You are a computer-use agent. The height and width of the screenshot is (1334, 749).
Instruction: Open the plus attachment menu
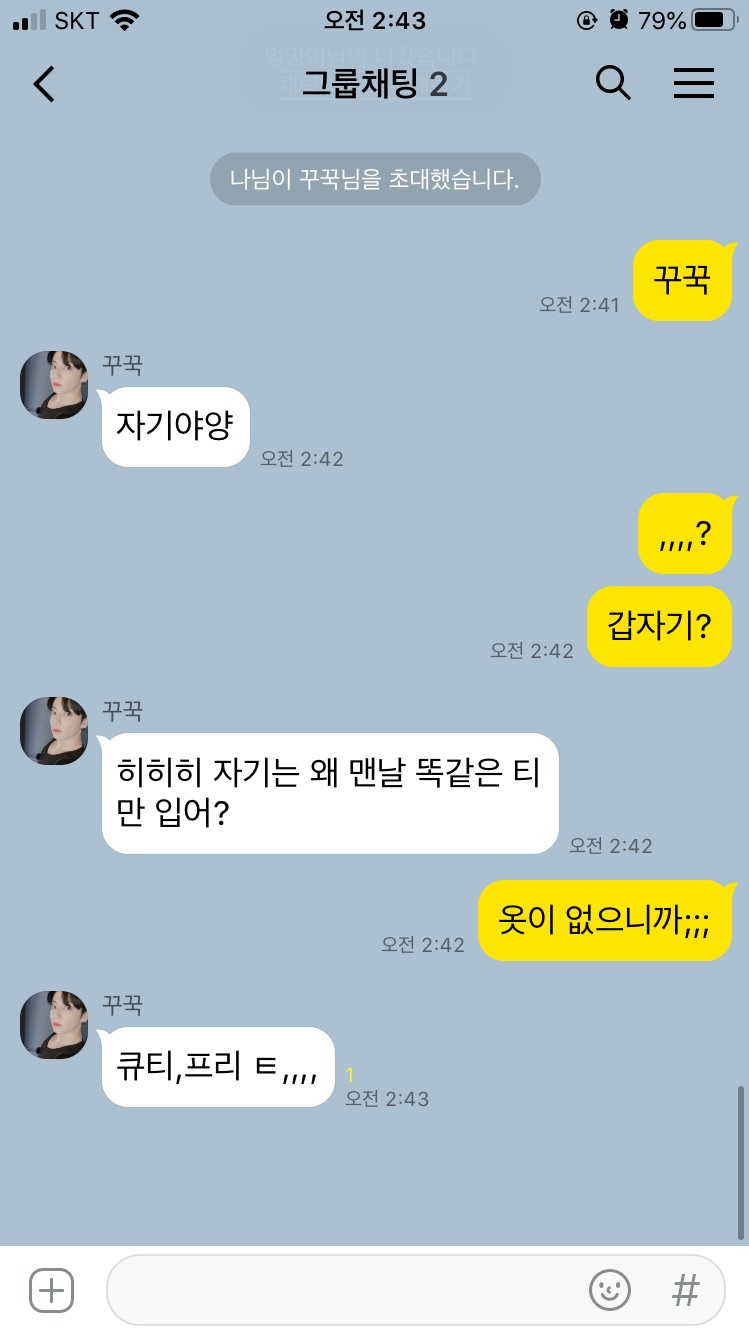[x=51, y=1290]
